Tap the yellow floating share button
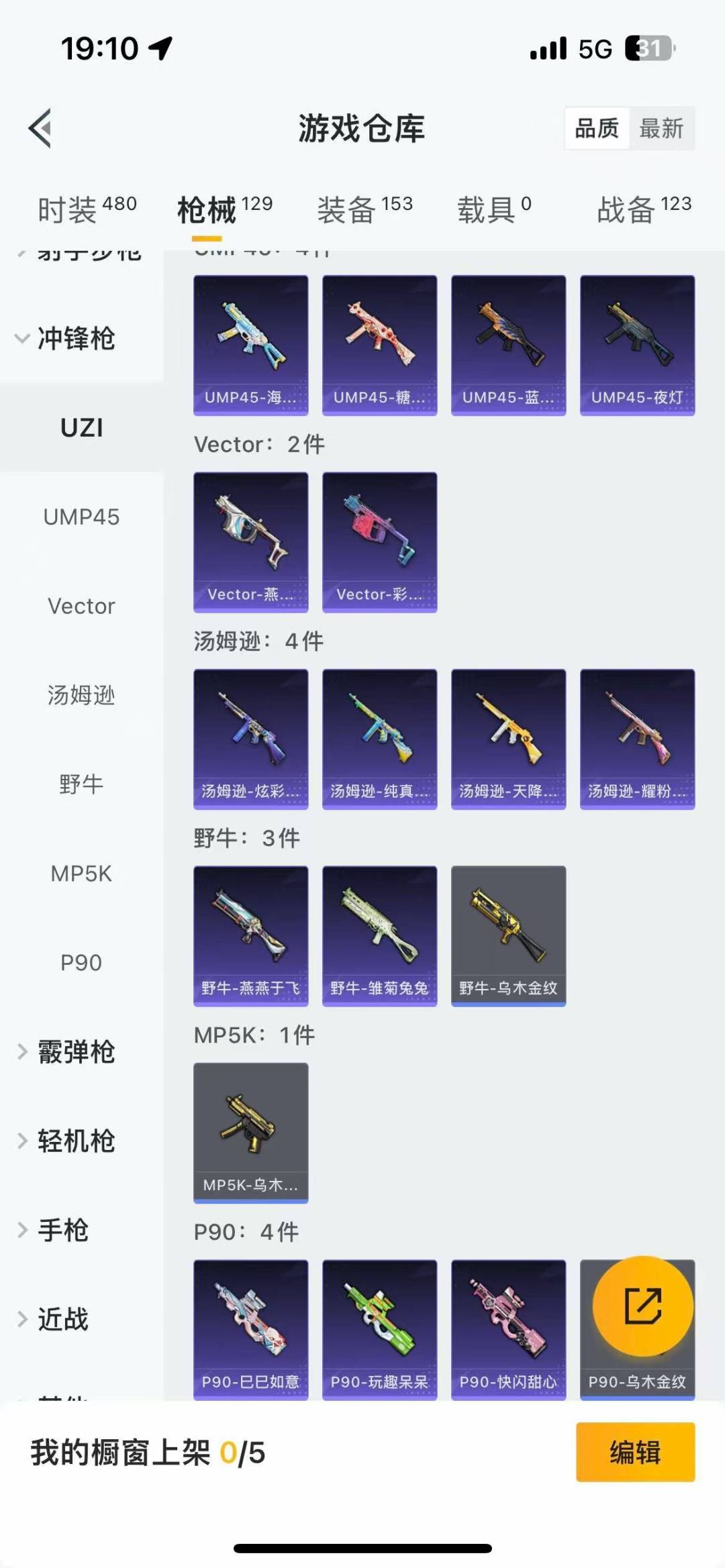 (643, 1305)
